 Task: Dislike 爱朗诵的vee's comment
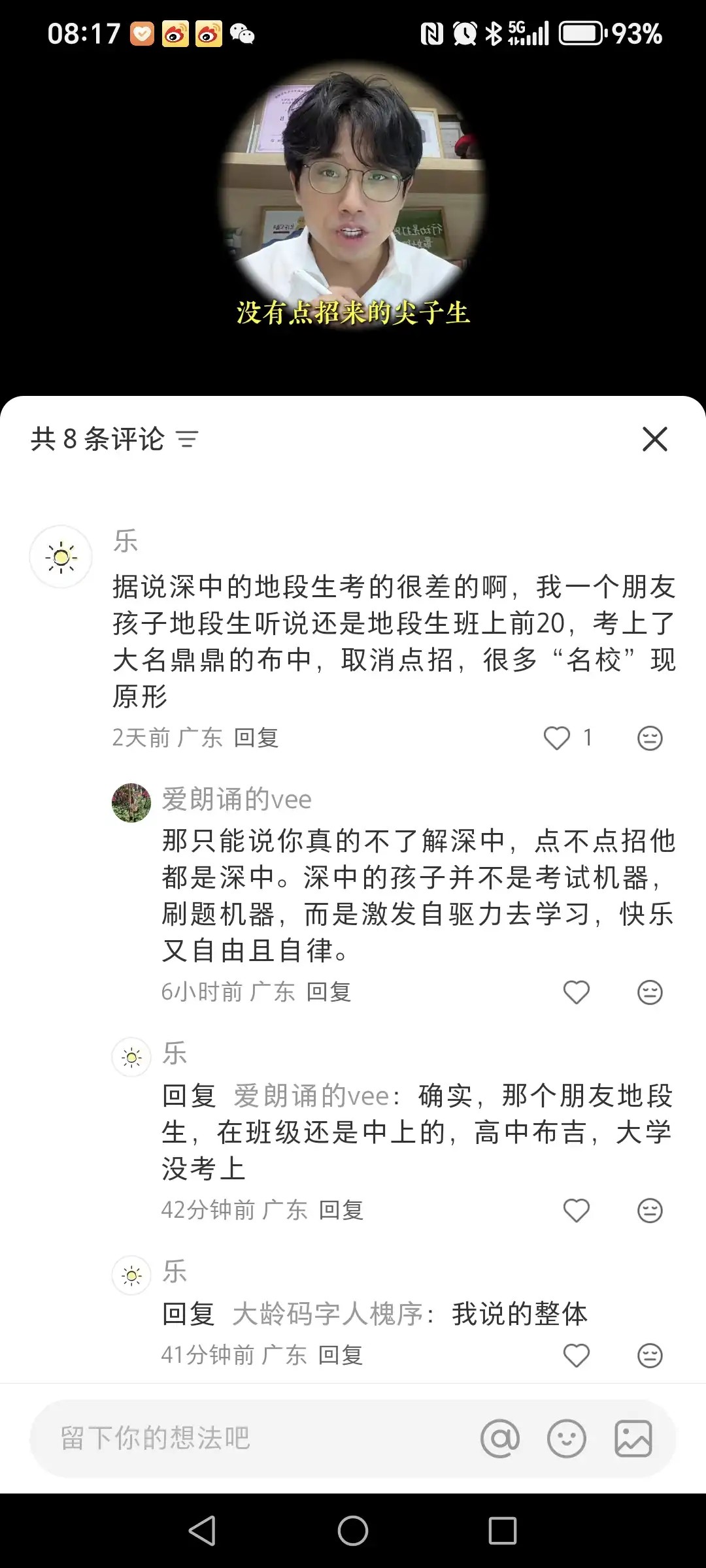pos(650,992)
